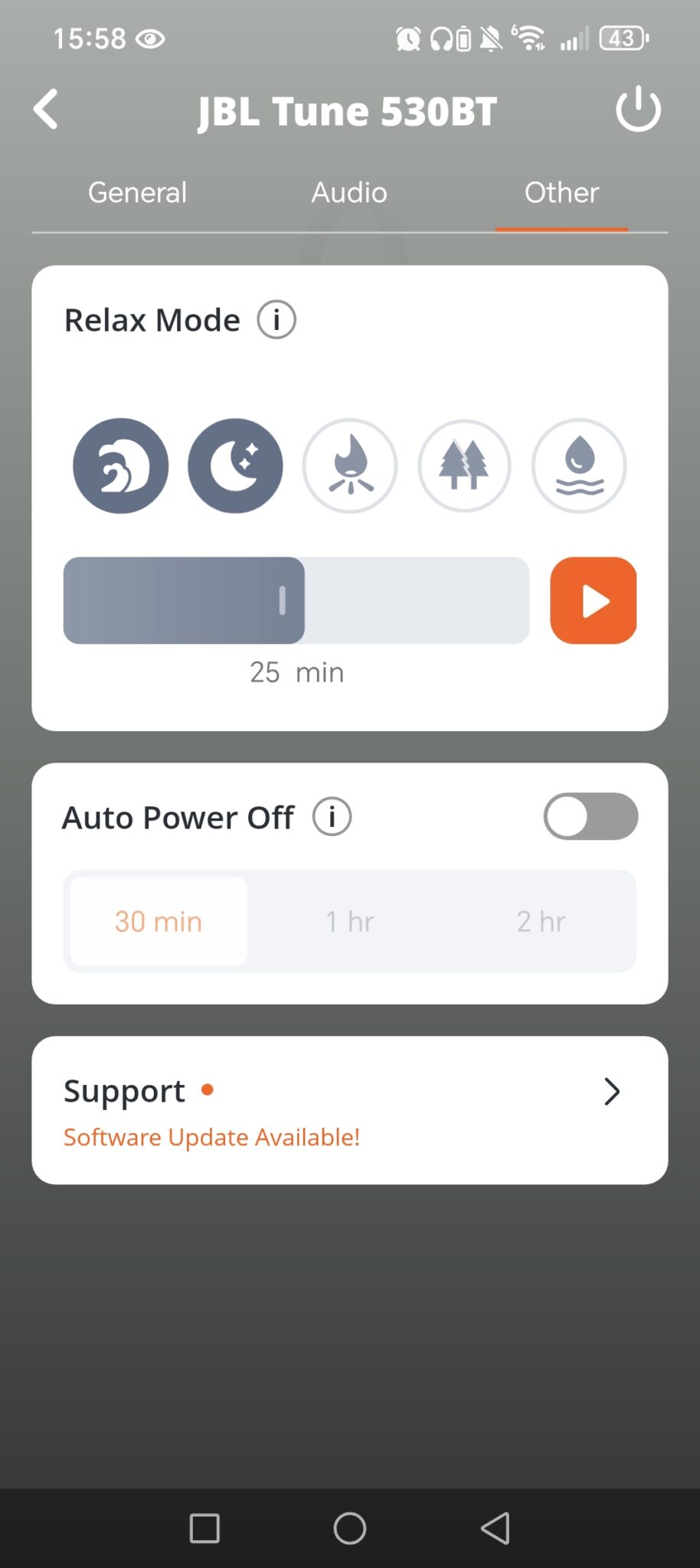This screenshot has height=1568, width=700.
Task: Select the campfire relax sound
Action: click(350, 465)
